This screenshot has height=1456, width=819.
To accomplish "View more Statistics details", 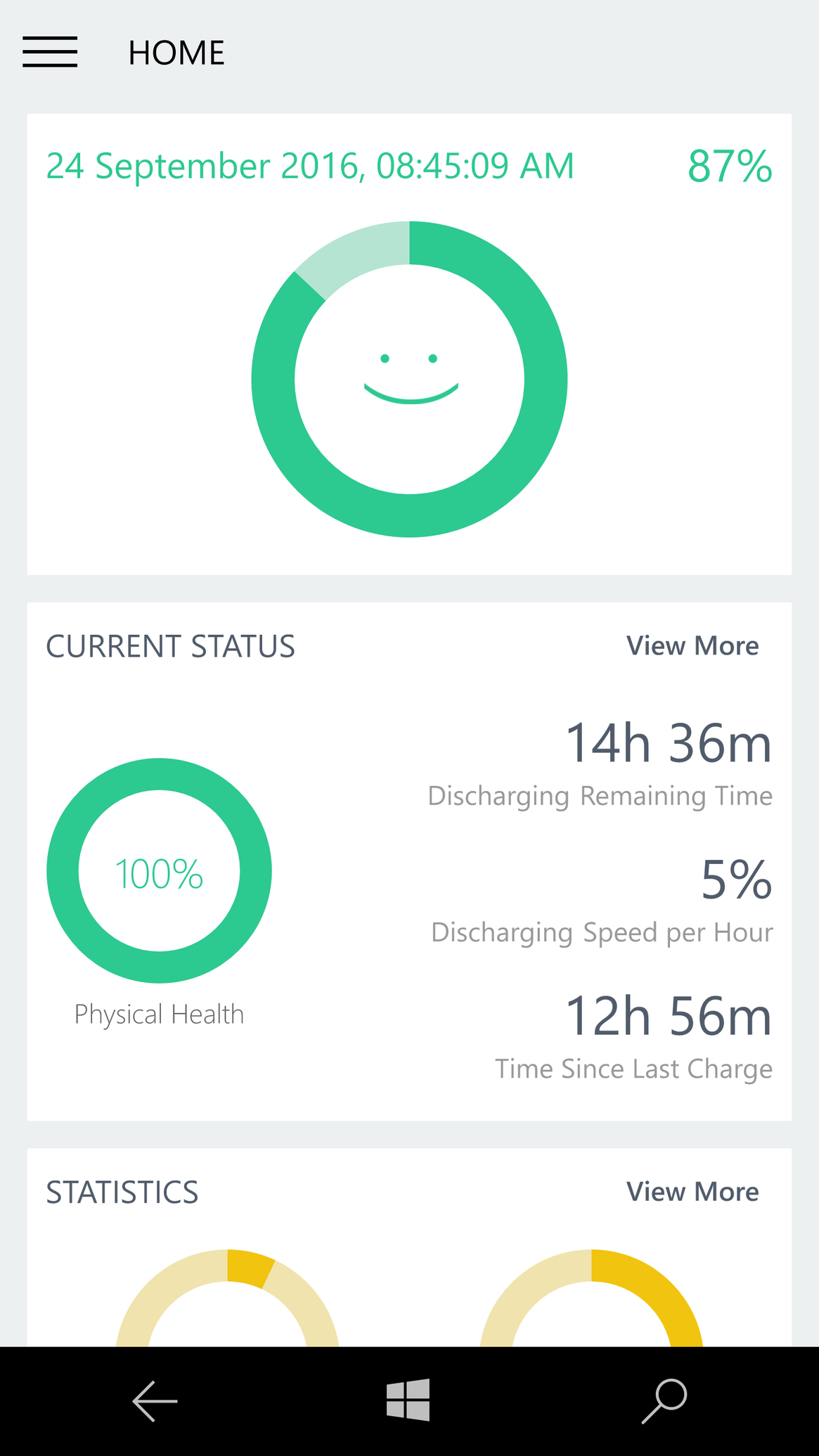I will tap(692, 1192).
